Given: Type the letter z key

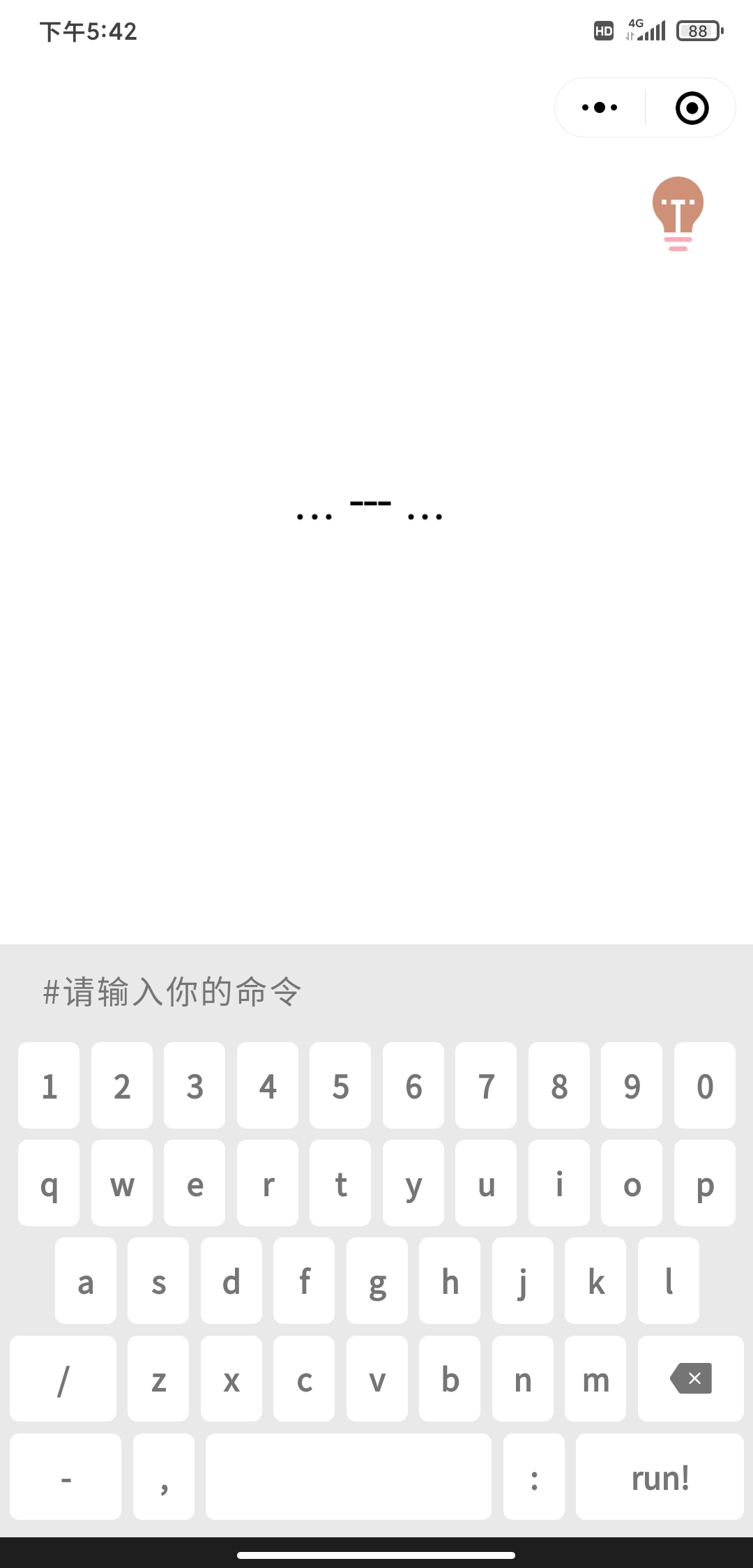Looking at the screenshot, I should tap(158, 1378).
